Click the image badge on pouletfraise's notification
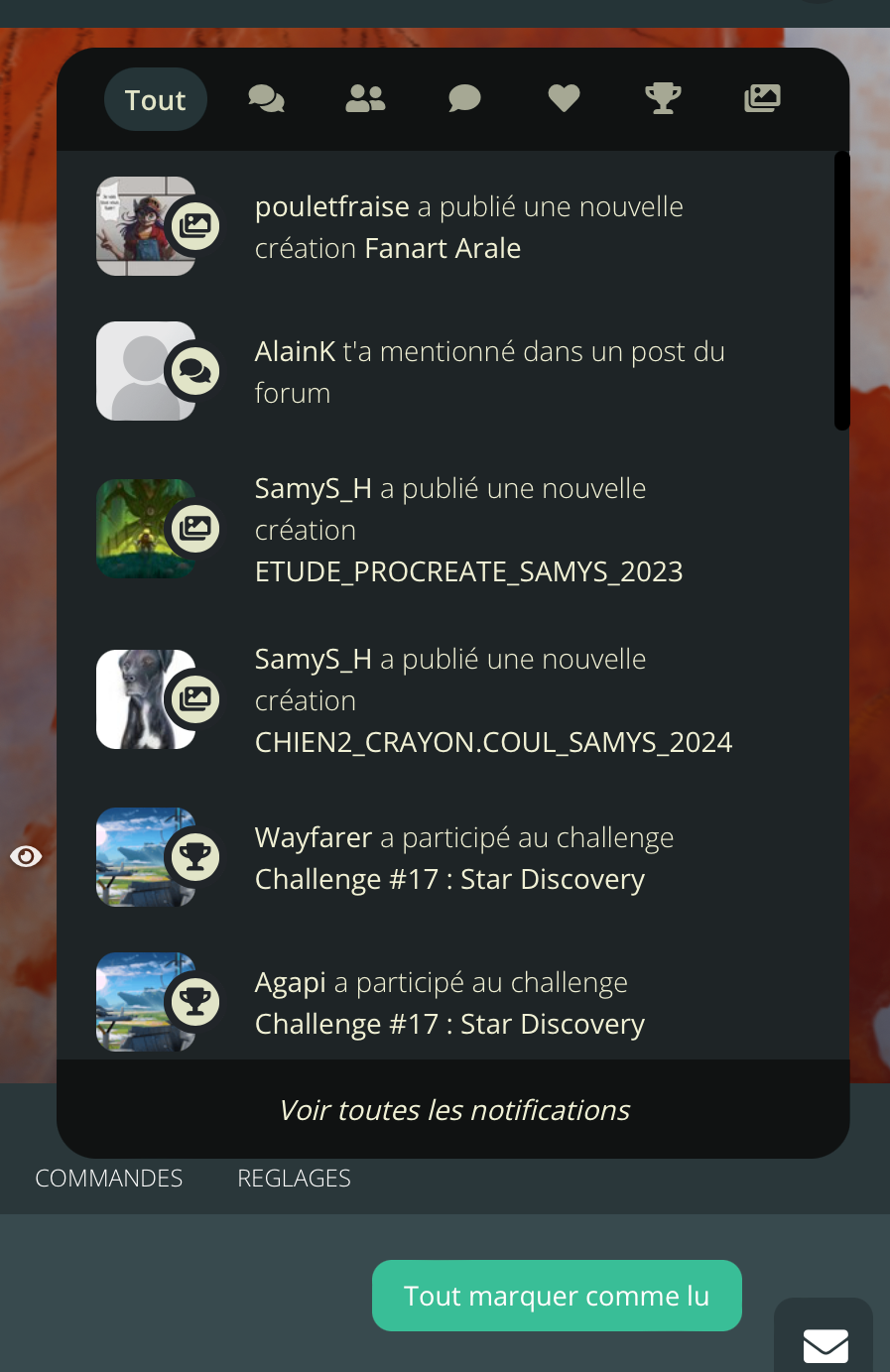The image size is (890, 1372). 196,226
